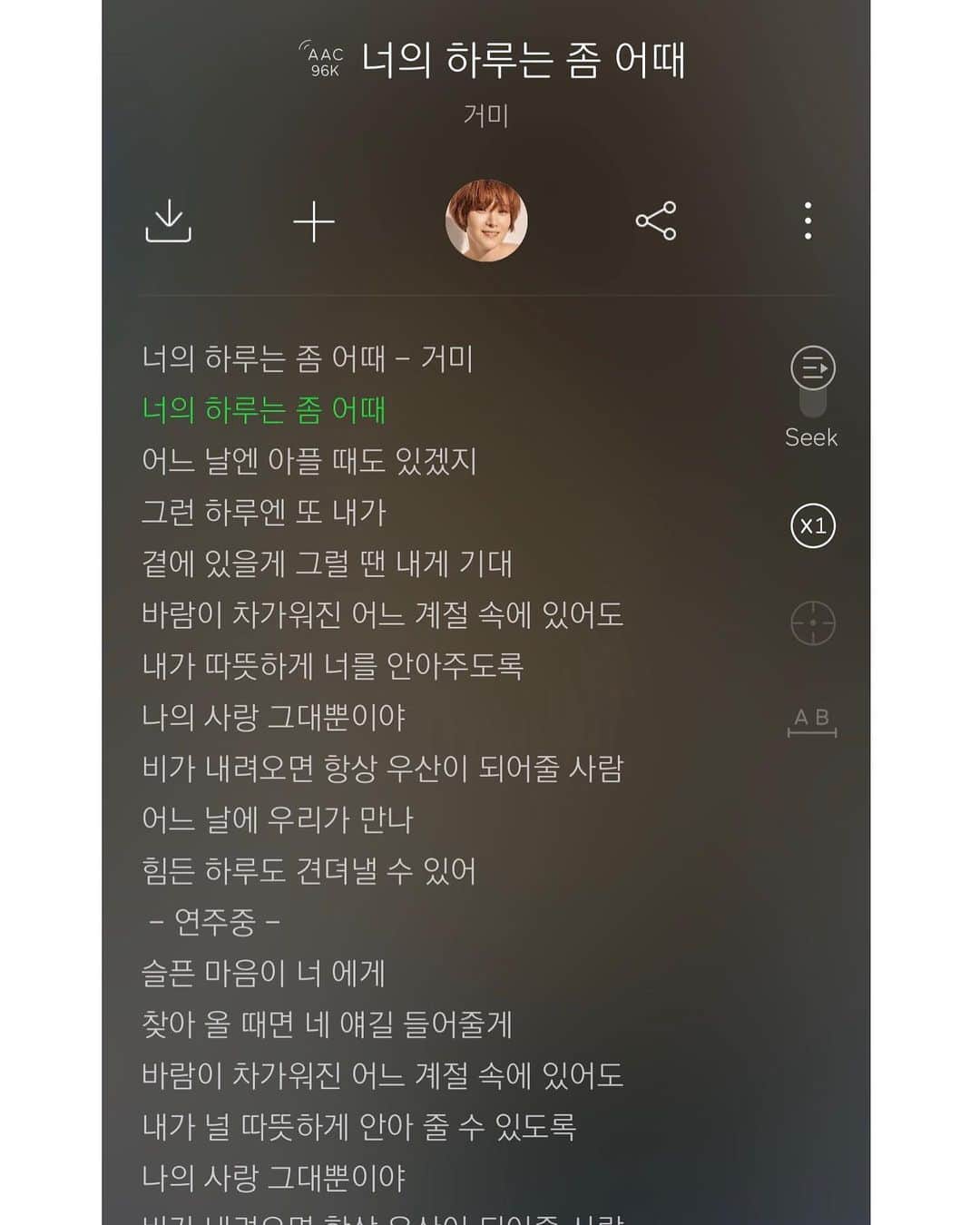Open the three-dot overflow menu
Viewport: 980px width, 1225px height.
pos(808,221)
